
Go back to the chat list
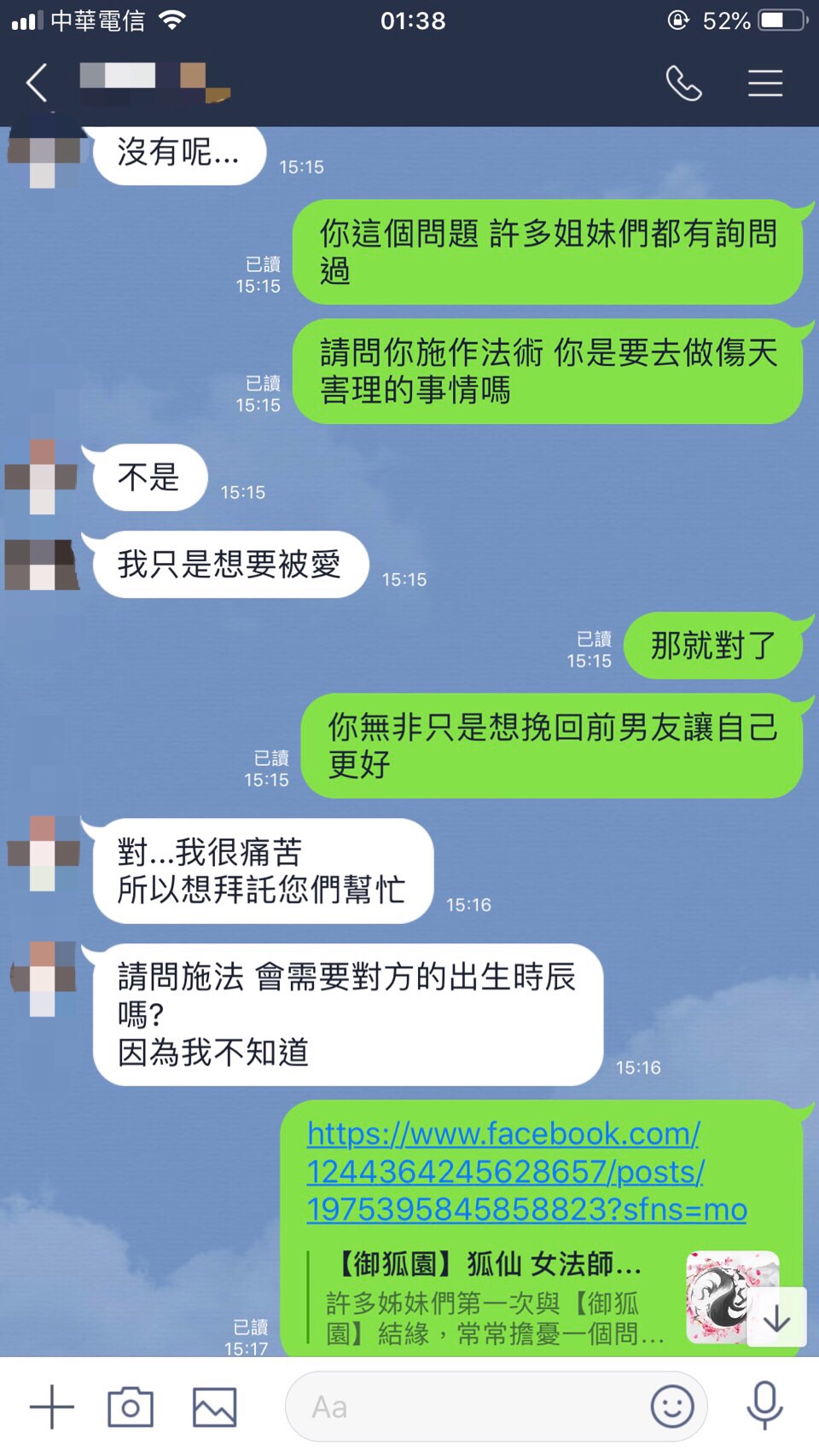click(37, 83)
